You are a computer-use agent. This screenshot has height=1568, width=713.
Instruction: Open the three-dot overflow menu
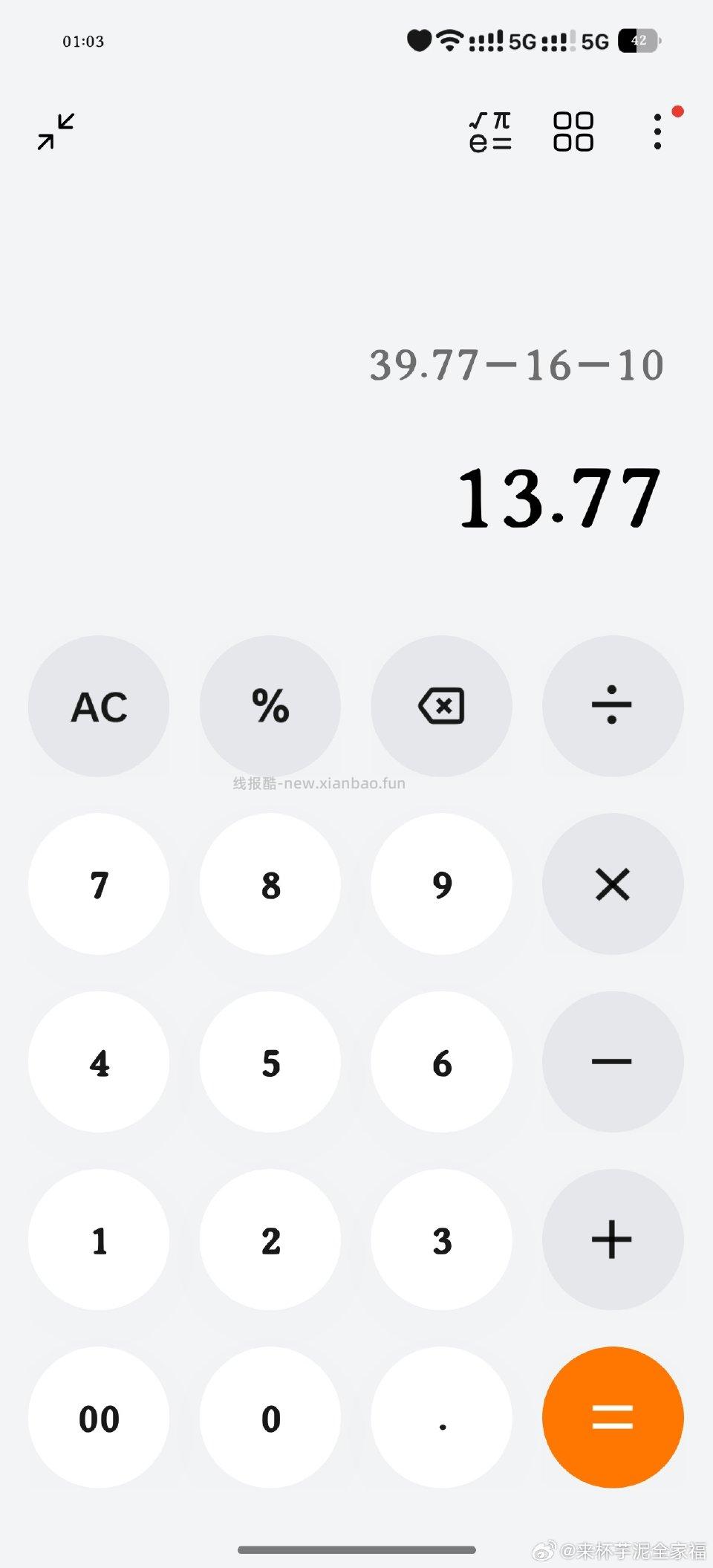pyautogui.click(x=657, y=132)
